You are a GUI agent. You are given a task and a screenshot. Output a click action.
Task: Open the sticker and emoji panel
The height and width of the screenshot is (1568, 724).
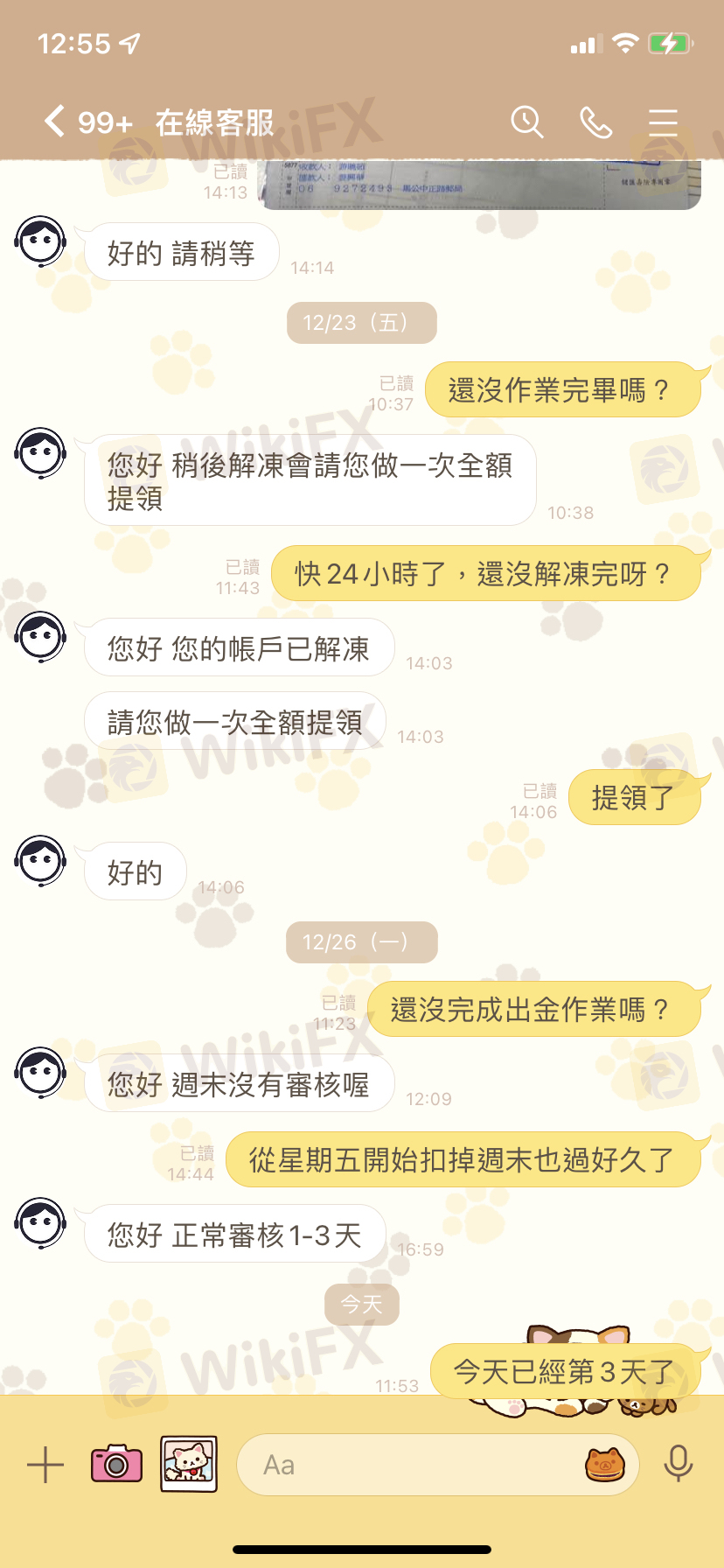(x=605, y=1465)
